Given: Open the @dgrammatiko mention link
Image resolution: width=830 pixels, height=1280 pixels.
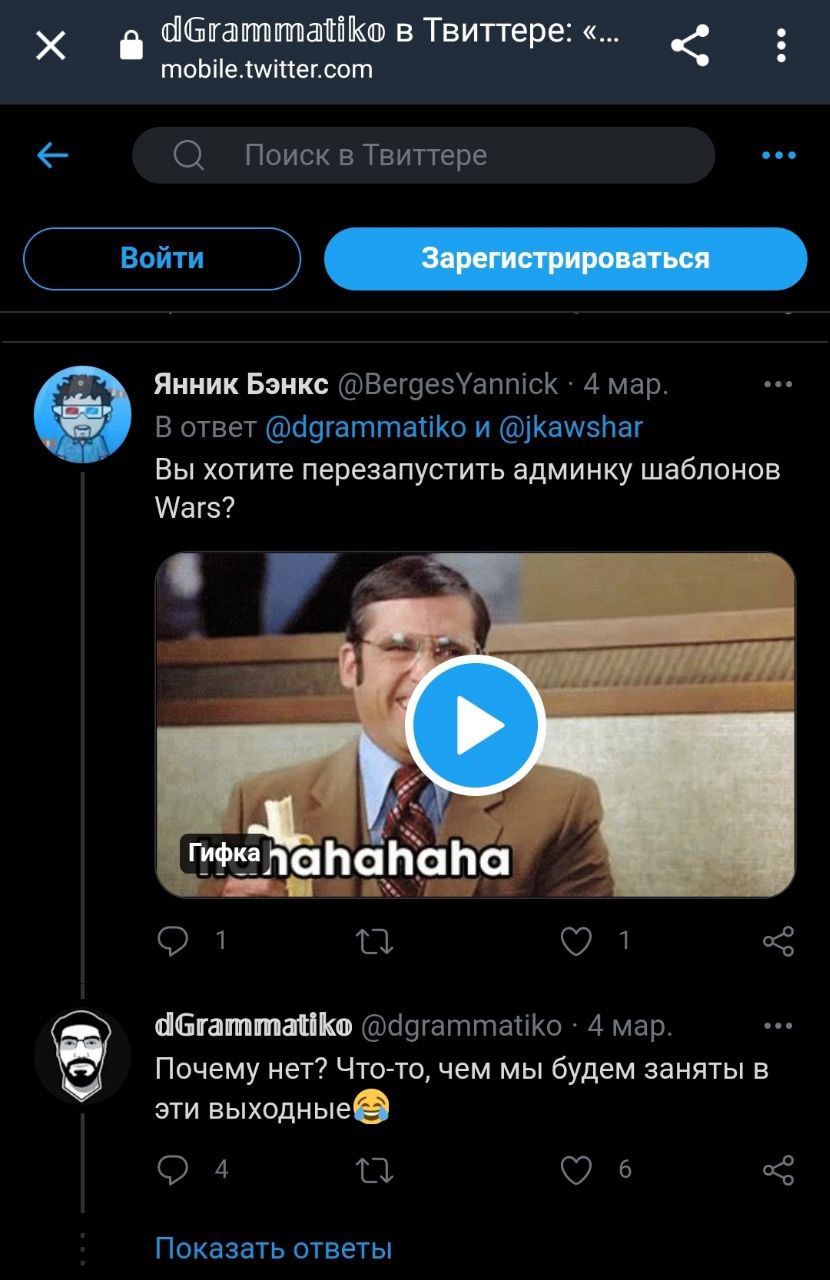Looking at the screenshot, I should click(x=366, y=427).
